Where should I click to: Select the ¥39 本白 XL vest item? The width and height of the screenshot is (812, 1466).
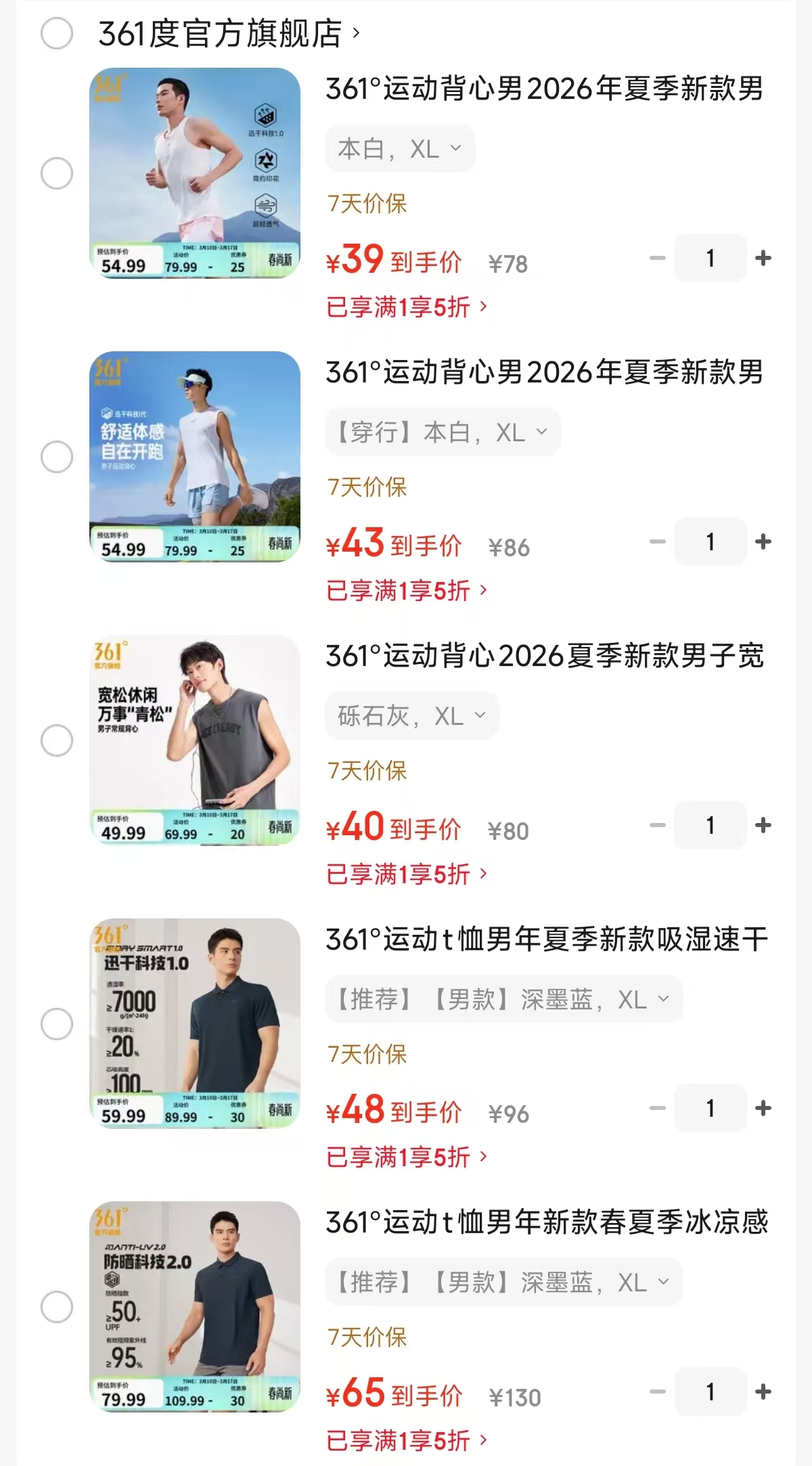(x=57, y=173)
